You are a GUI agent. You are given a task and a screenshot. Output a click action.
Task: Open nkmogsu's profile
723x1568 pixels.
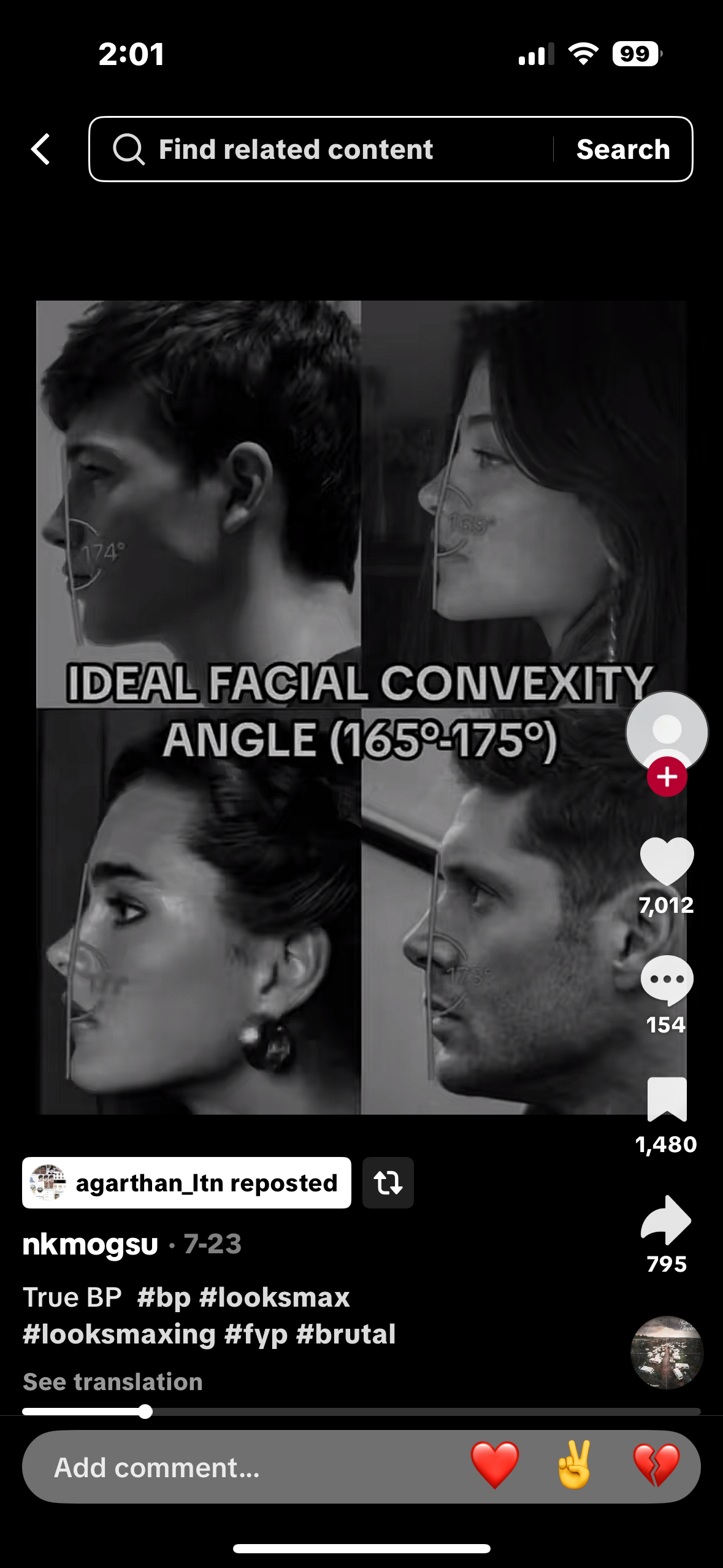pyautogui.click(x=91, y=1244)
